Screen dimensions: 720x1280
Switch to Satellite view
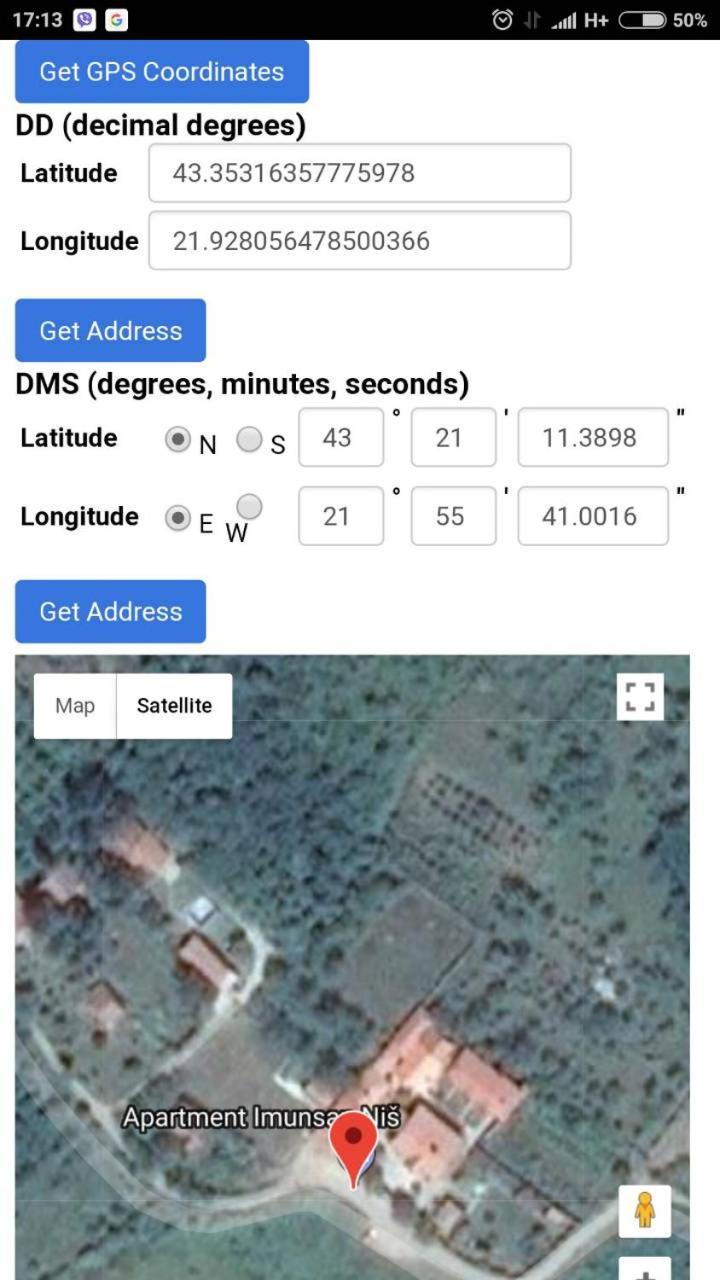coord(174,706)
